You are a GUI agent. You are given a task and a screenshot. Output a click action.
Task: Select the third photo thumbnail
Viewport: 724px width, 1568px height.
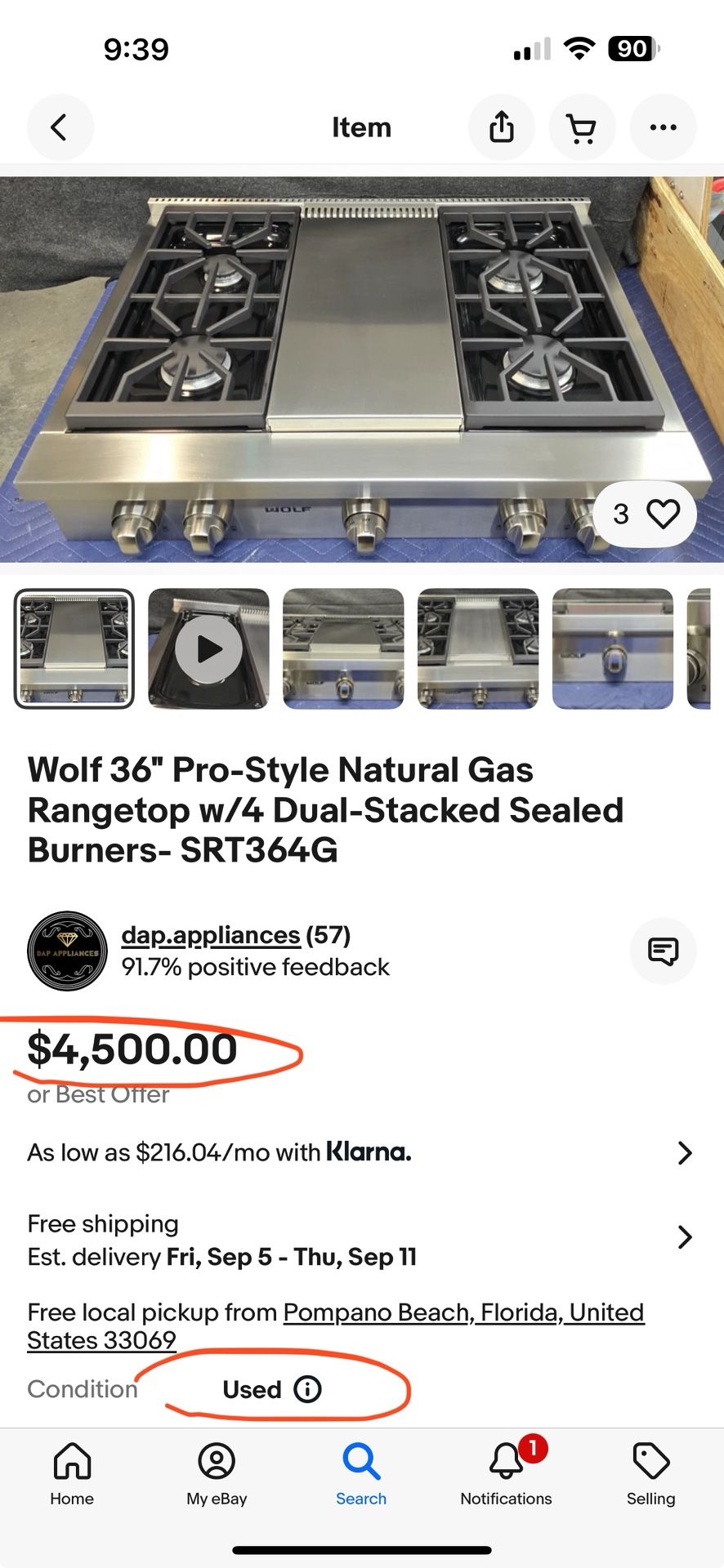pos(343,648)
